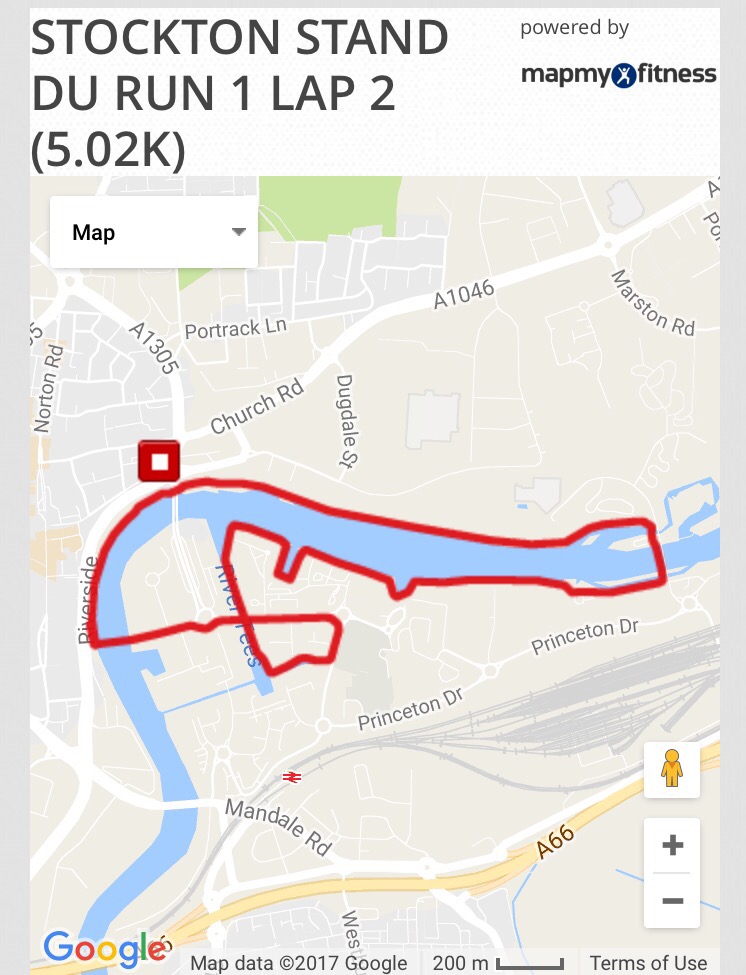The height and width of the screenshot is (975, 746).
Task: Open the Map type dropdown
Action: tap(154, 232)
